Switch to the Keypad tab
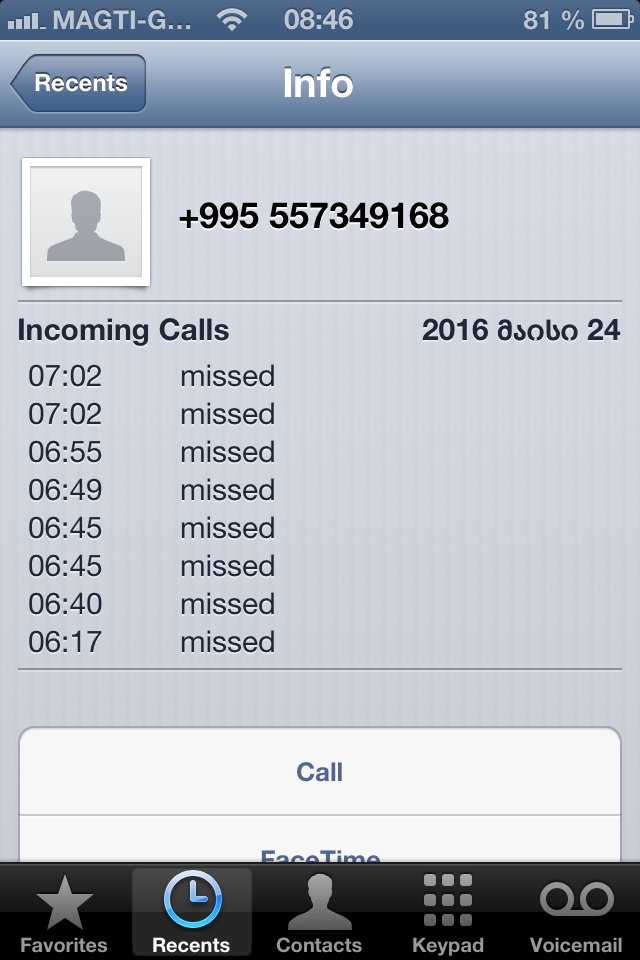Viewport: 640px width, 960px height. tap(447, 913)
